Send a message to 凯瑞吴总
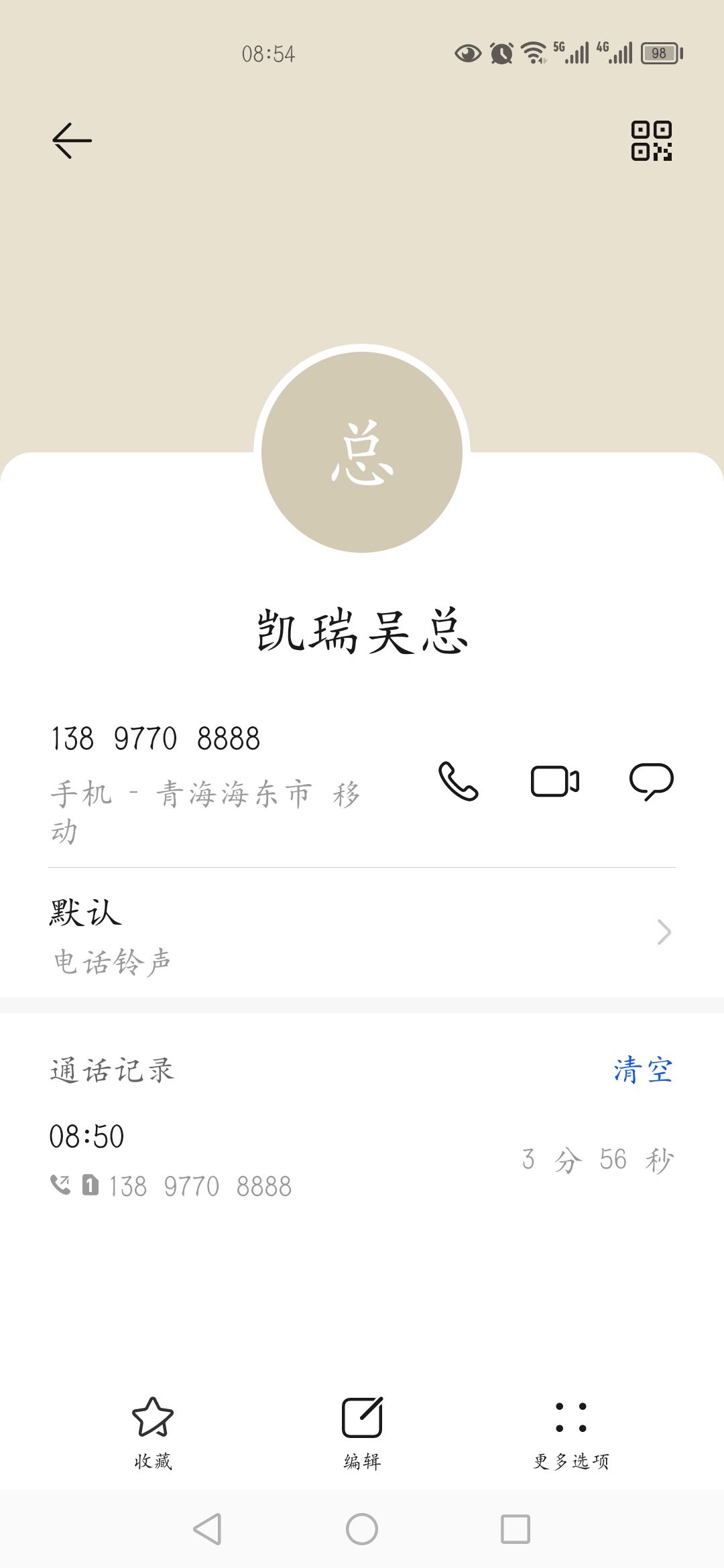Image resolution: width=724 pixels, height=1568 pixels. [x=652, y=781]
